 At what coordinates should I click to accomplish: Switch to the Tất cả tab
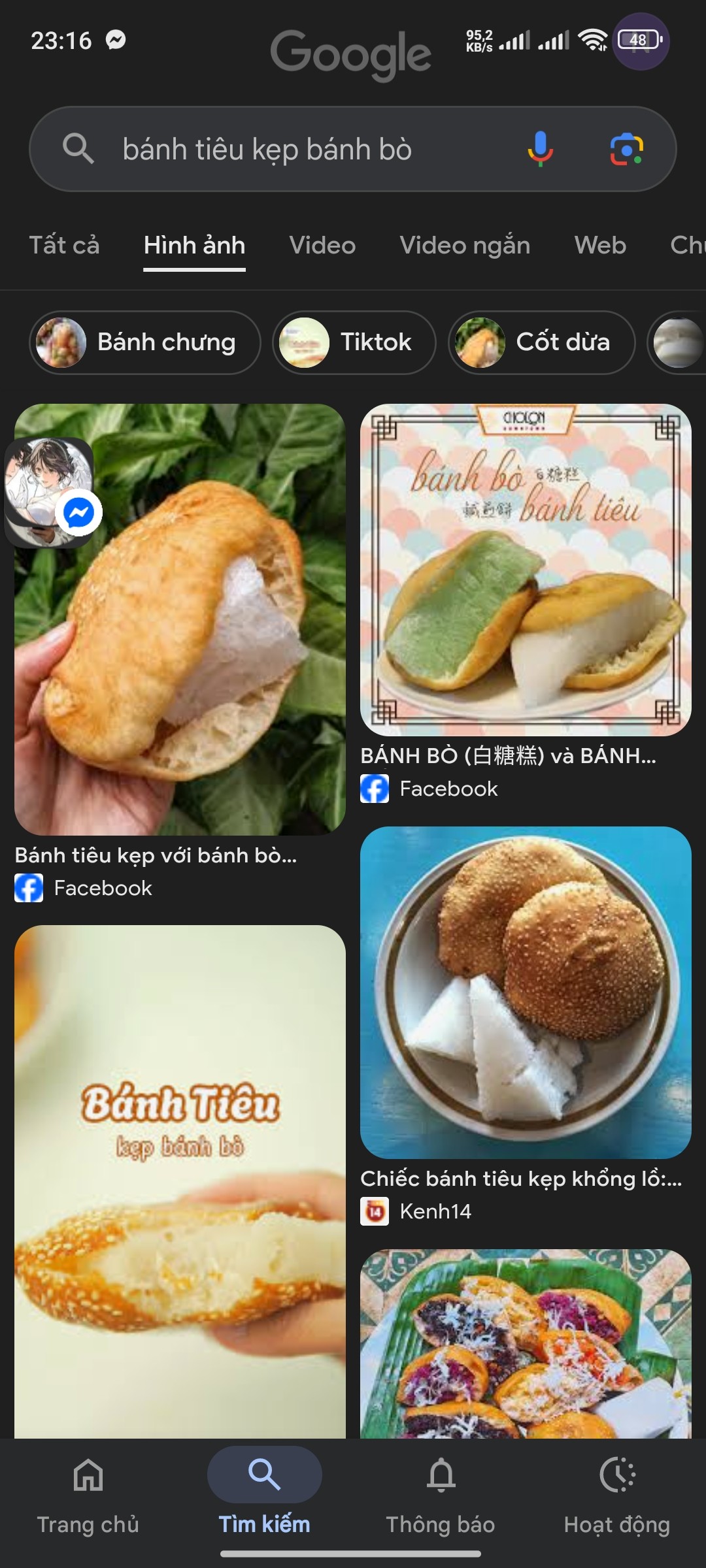tap(64, 245)
